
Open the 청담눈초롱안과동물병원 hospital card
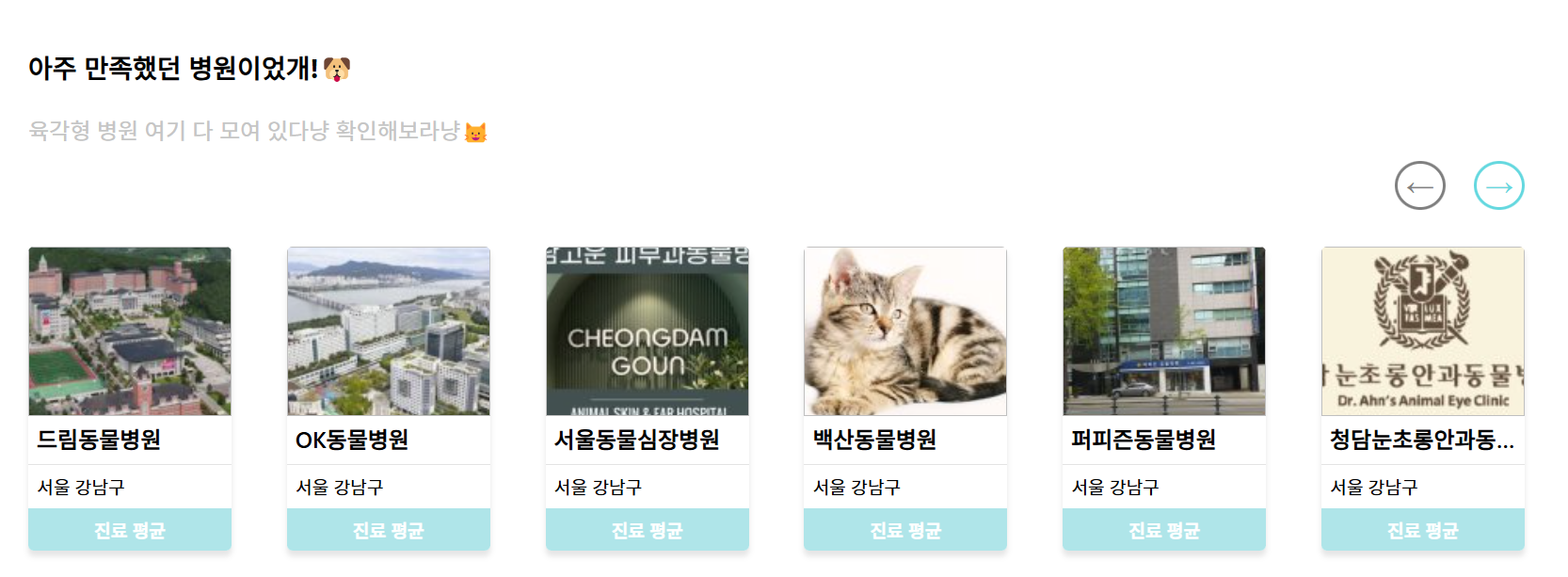[x=1422, y=331]
